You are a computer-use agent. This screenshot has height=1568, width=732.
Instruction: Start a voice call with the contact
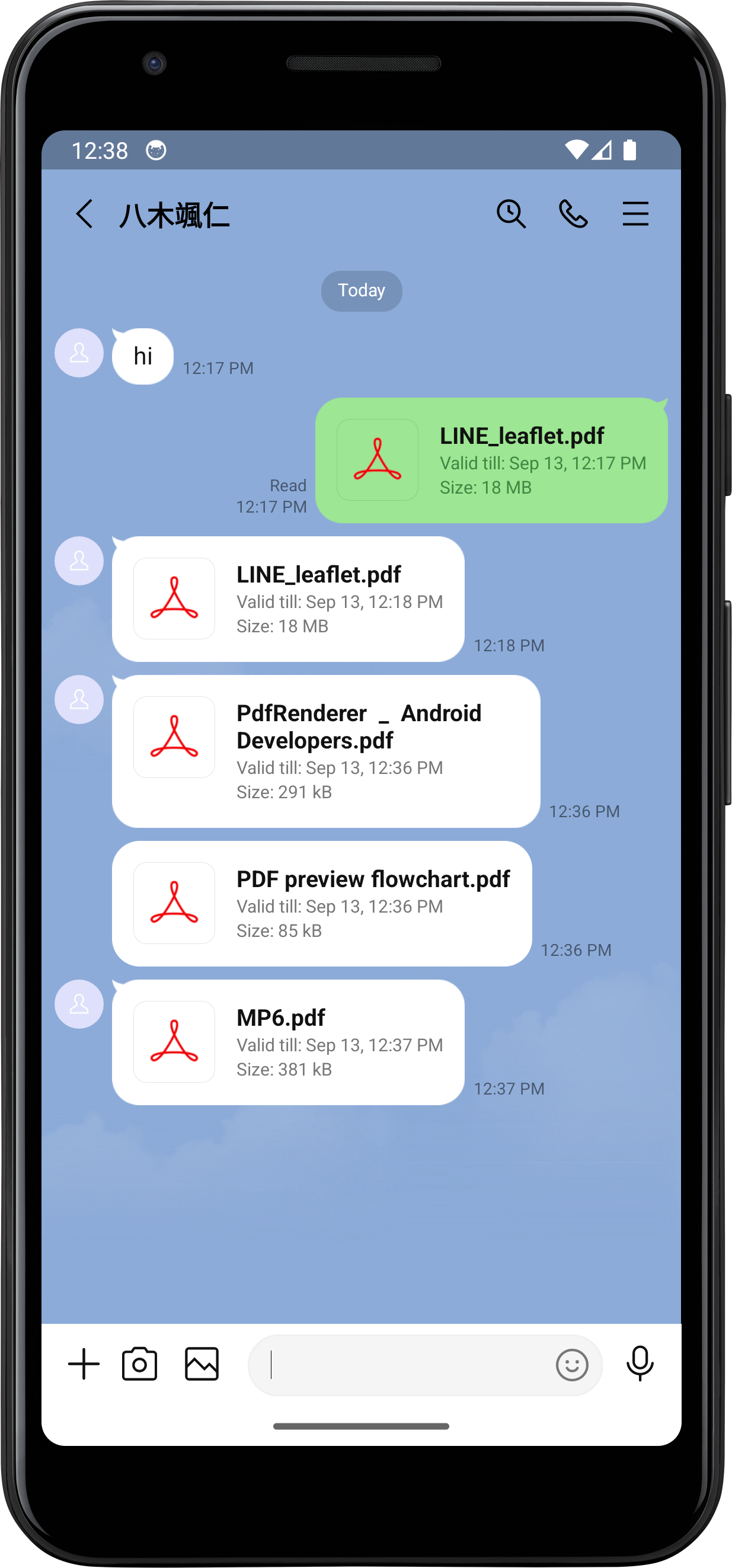click(573, 215)
